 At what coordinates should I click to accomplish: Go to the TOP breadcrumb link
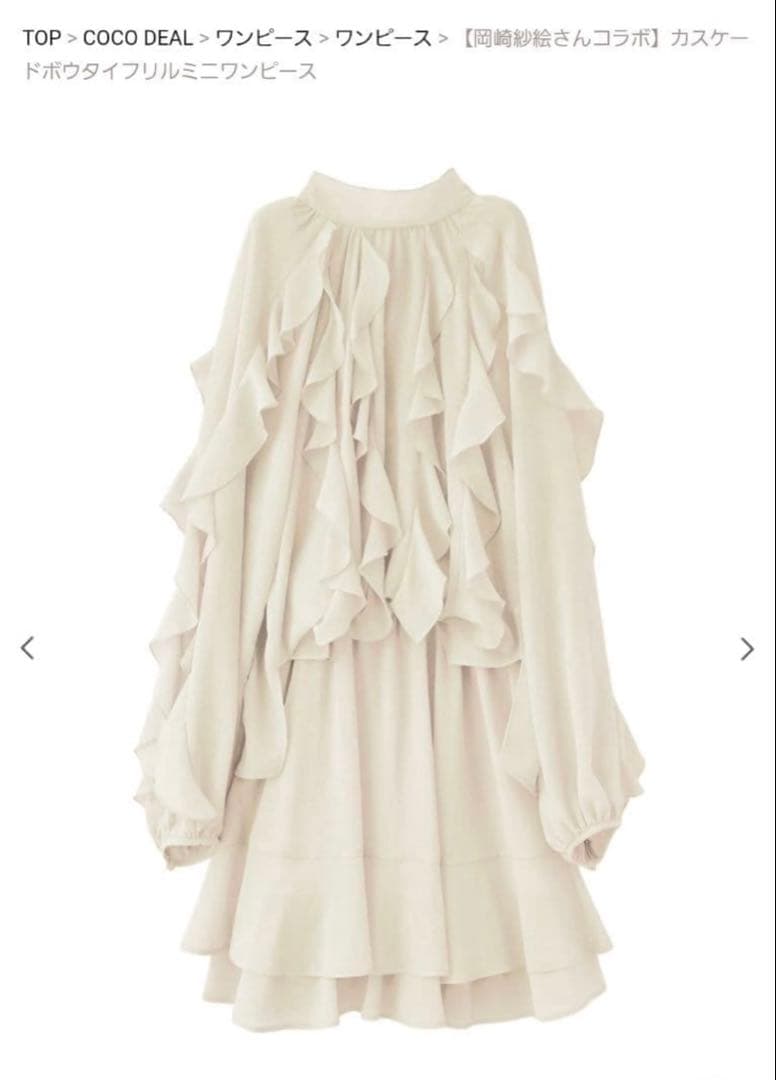coord(41,39)
